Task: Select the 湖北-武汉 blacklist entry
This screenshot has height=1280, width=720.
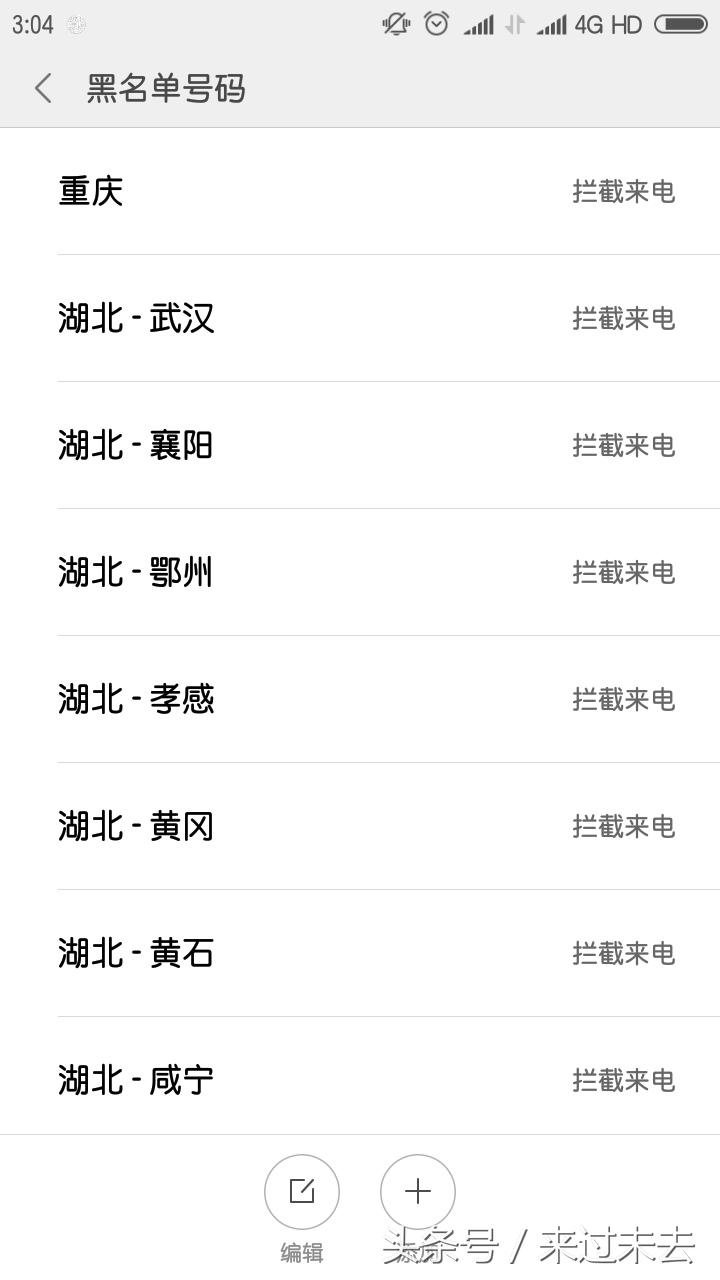Action: point(136,317)
